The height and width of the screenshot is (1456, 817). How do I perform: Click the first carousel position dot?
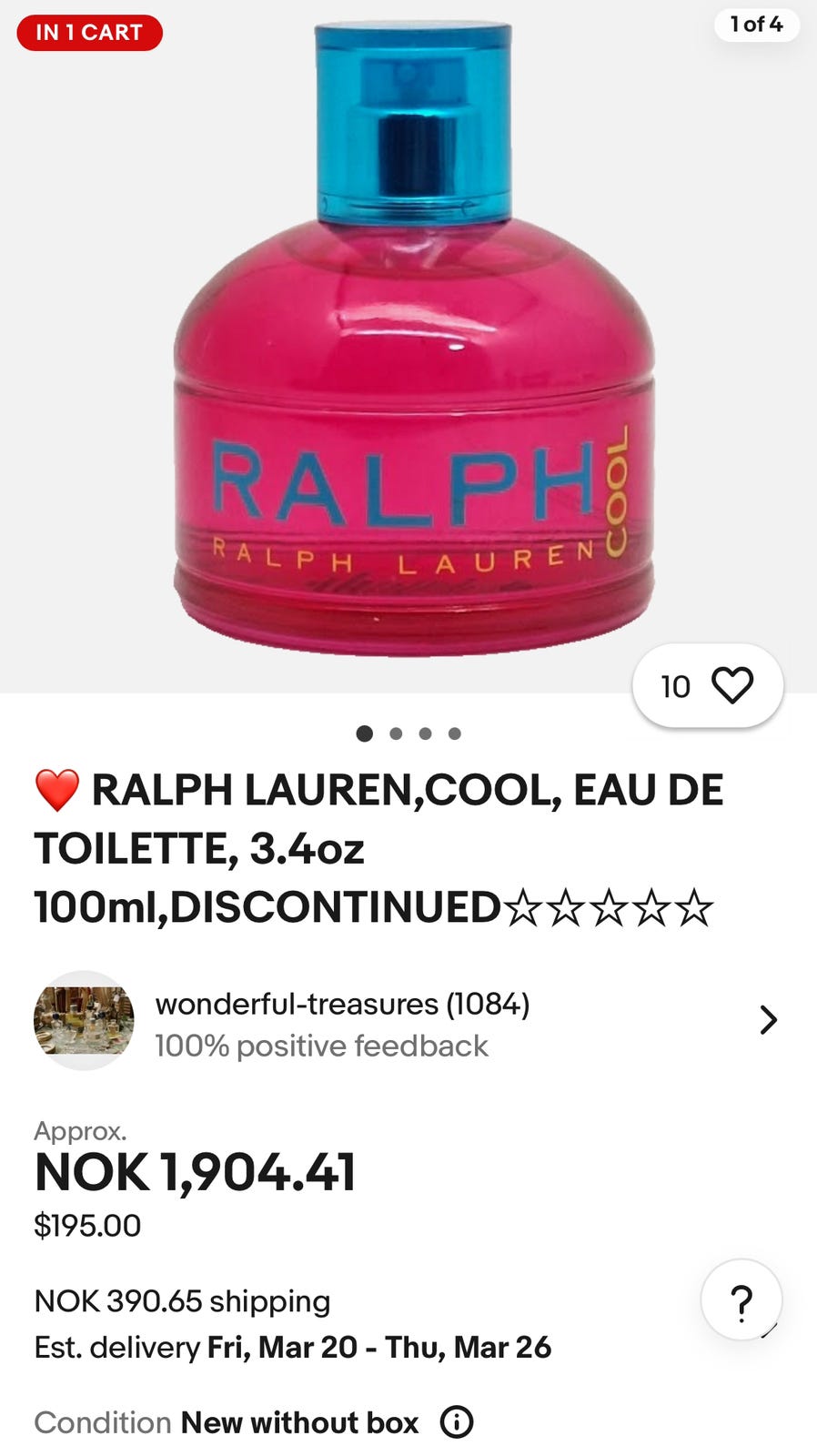367,733
